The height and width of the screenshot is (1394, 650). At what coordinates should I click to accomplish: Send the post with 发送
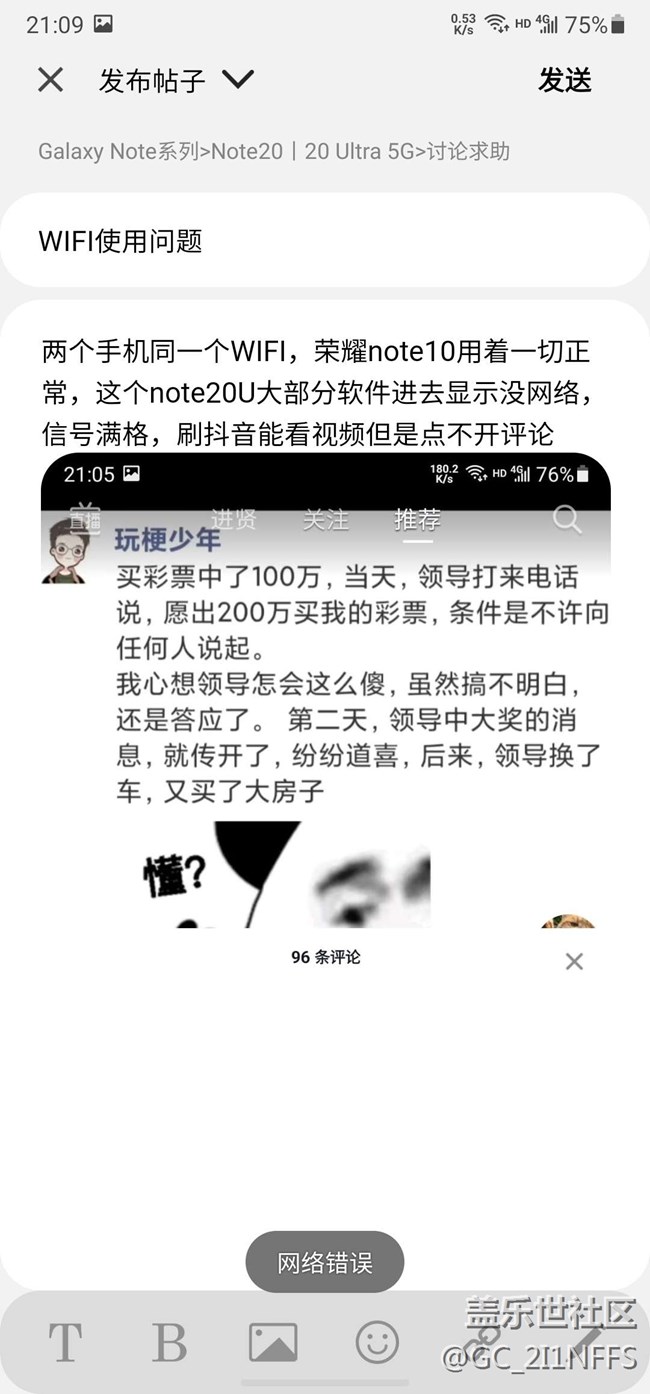565,80
